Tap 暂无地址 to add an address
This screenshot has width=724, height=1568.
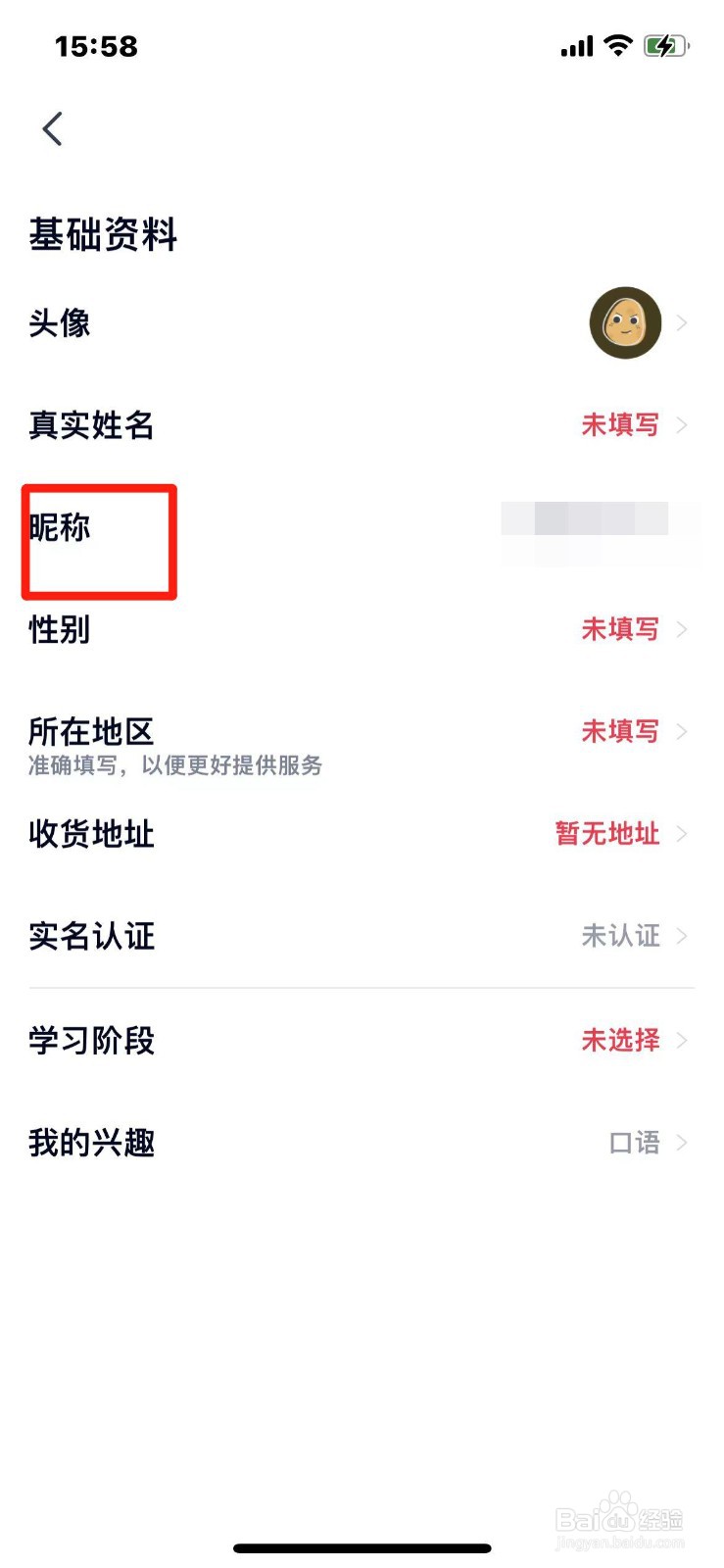tap(605, 834)
